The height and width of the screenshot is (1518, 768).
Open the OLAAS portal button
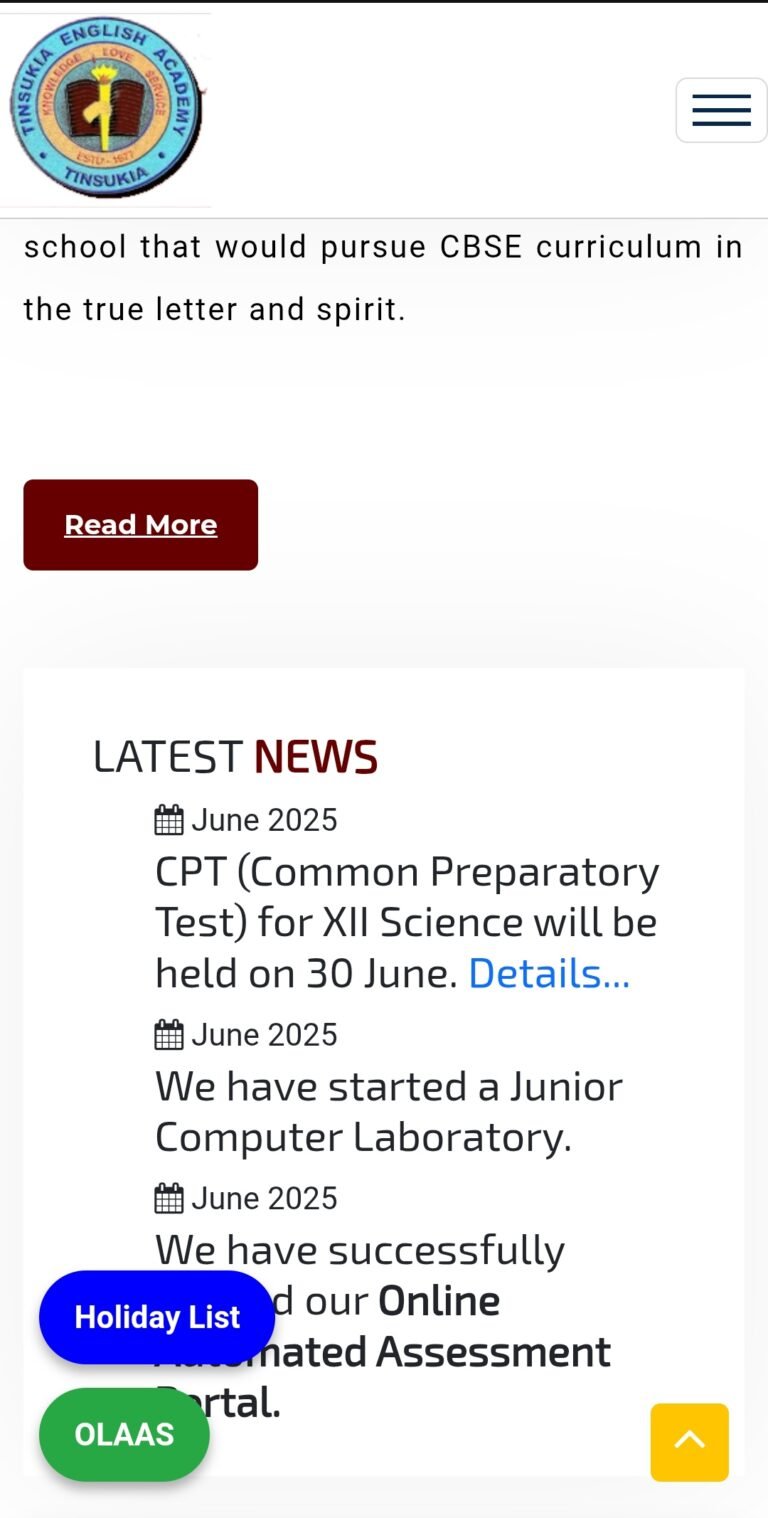pos(124,1434)
